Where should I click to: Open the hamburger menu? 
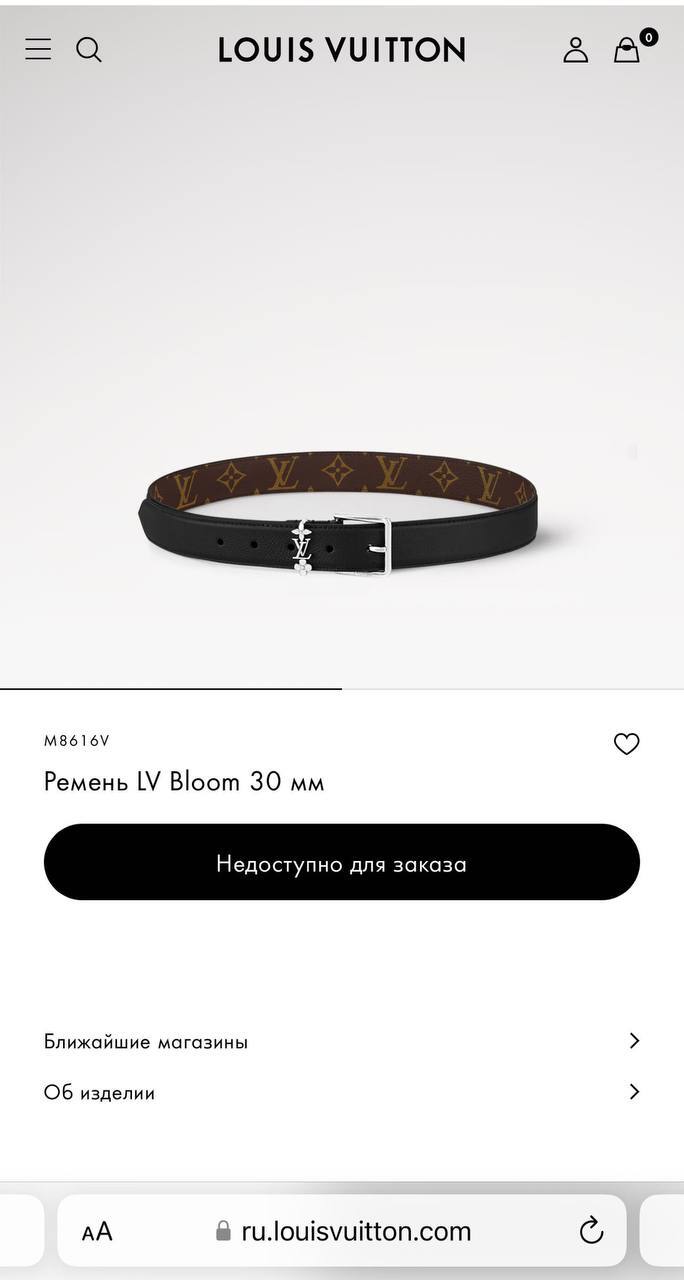click(x=38, y=49)
